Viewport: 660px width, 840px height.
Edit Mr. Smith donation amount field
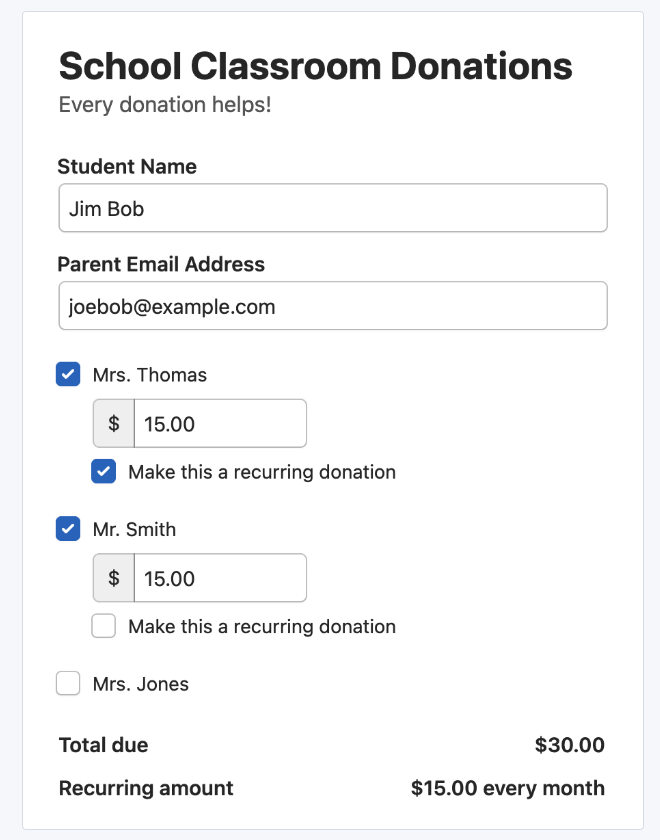coord(220,578)
